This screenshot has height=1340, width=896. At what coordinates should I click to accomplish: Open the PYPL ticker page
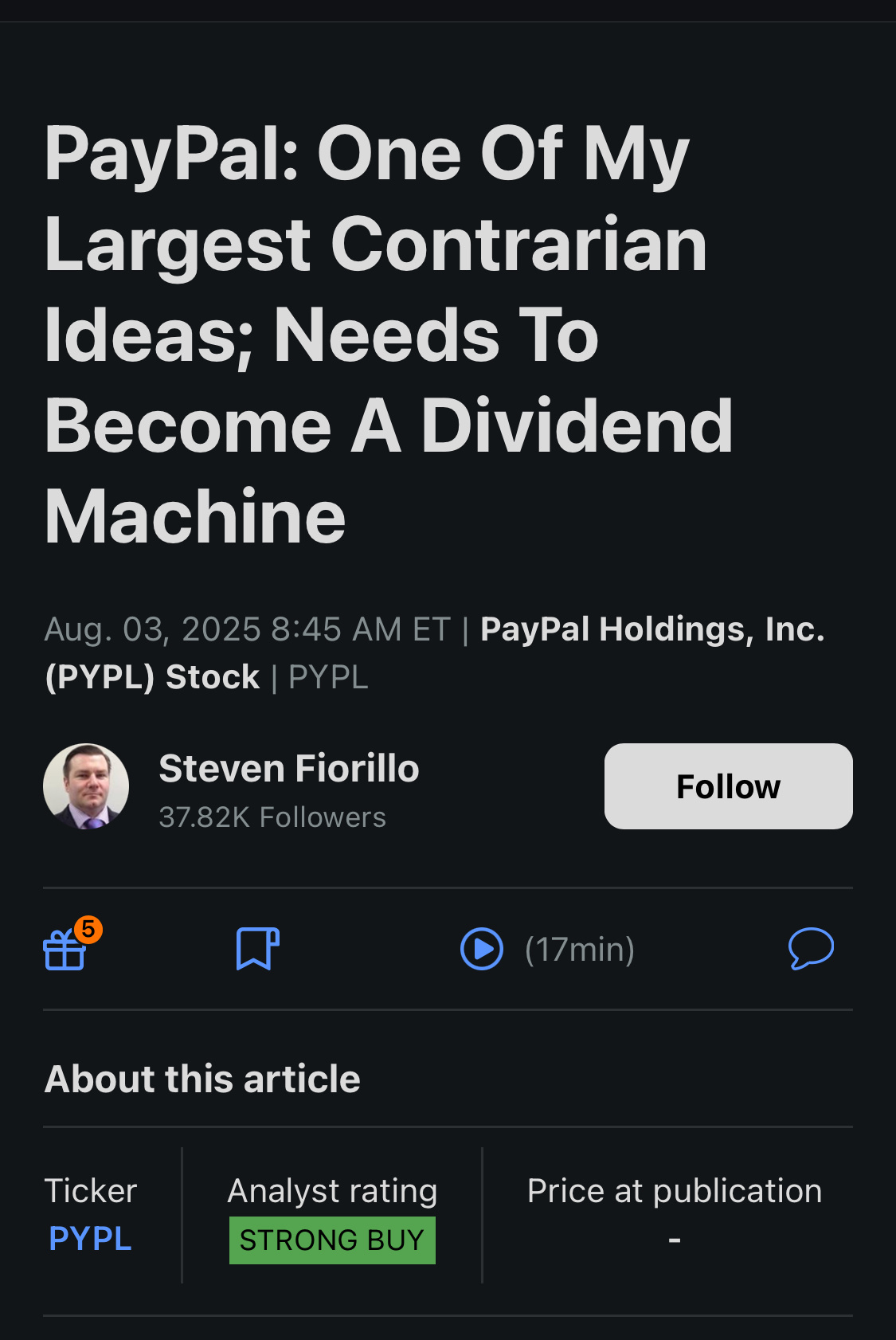[89, 1239]
